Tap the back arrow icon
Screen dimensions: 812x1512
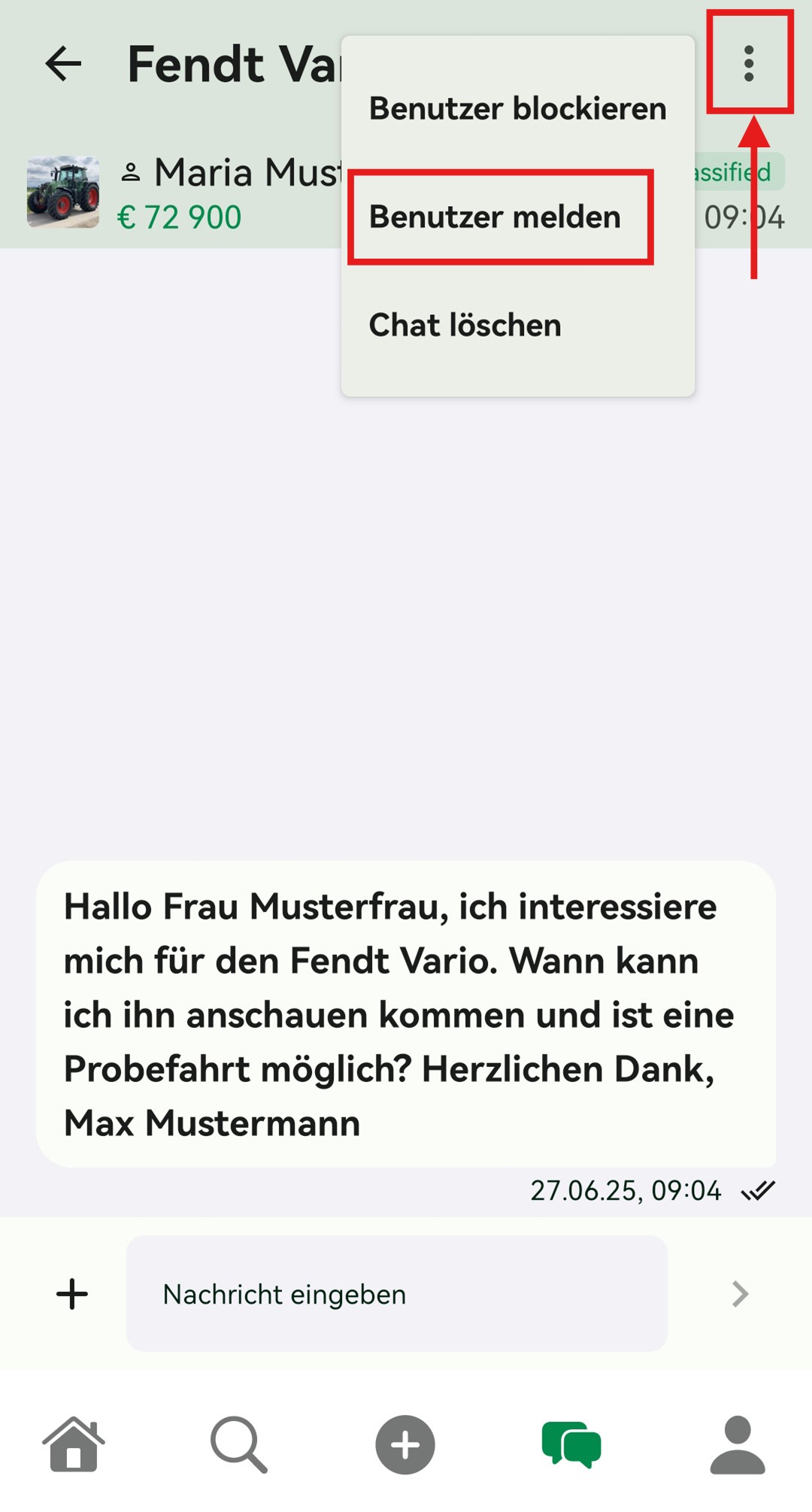click(64, 64)
